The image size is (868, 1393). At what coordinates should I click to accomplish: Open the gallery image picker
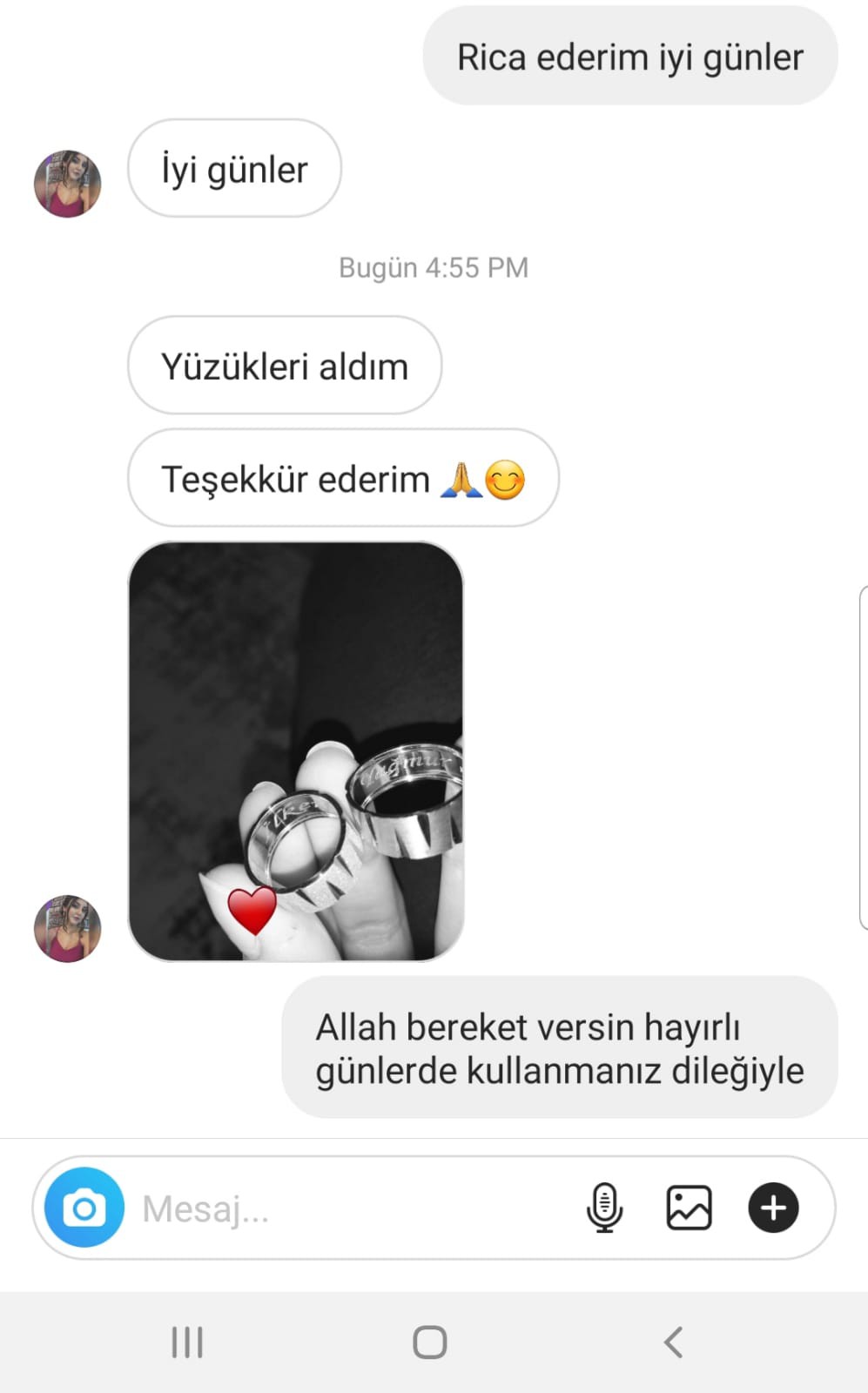click(689, 1208)
